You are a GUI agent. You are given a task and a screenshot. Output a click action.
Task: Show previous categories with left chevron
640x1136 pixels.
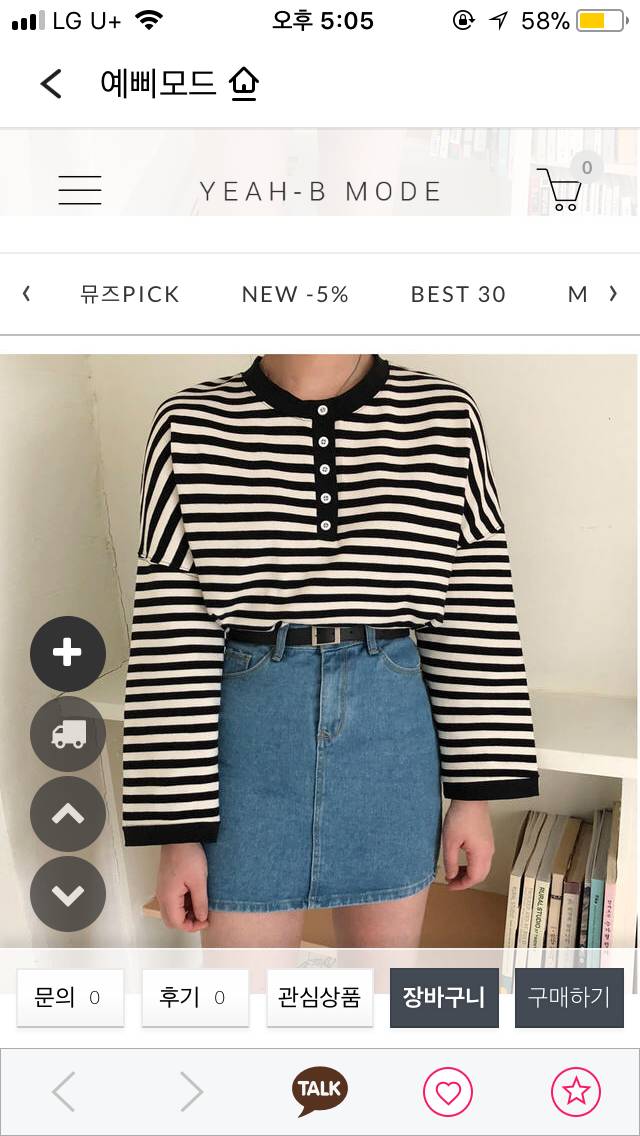point(26,294)
